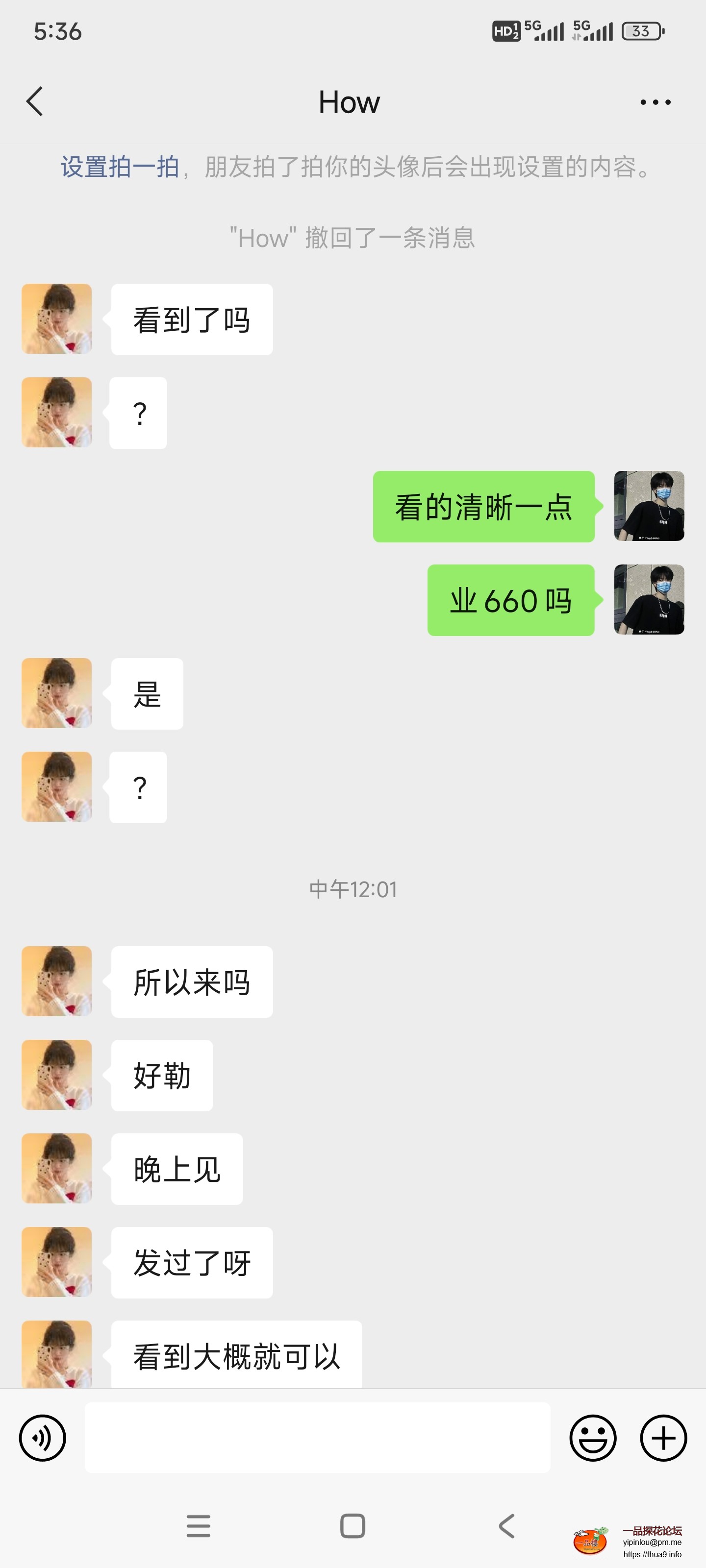The height and width of the screenshot is (1568, 706).
Task: Select the 所以来吗 message bubble
Action: [191, 982]
